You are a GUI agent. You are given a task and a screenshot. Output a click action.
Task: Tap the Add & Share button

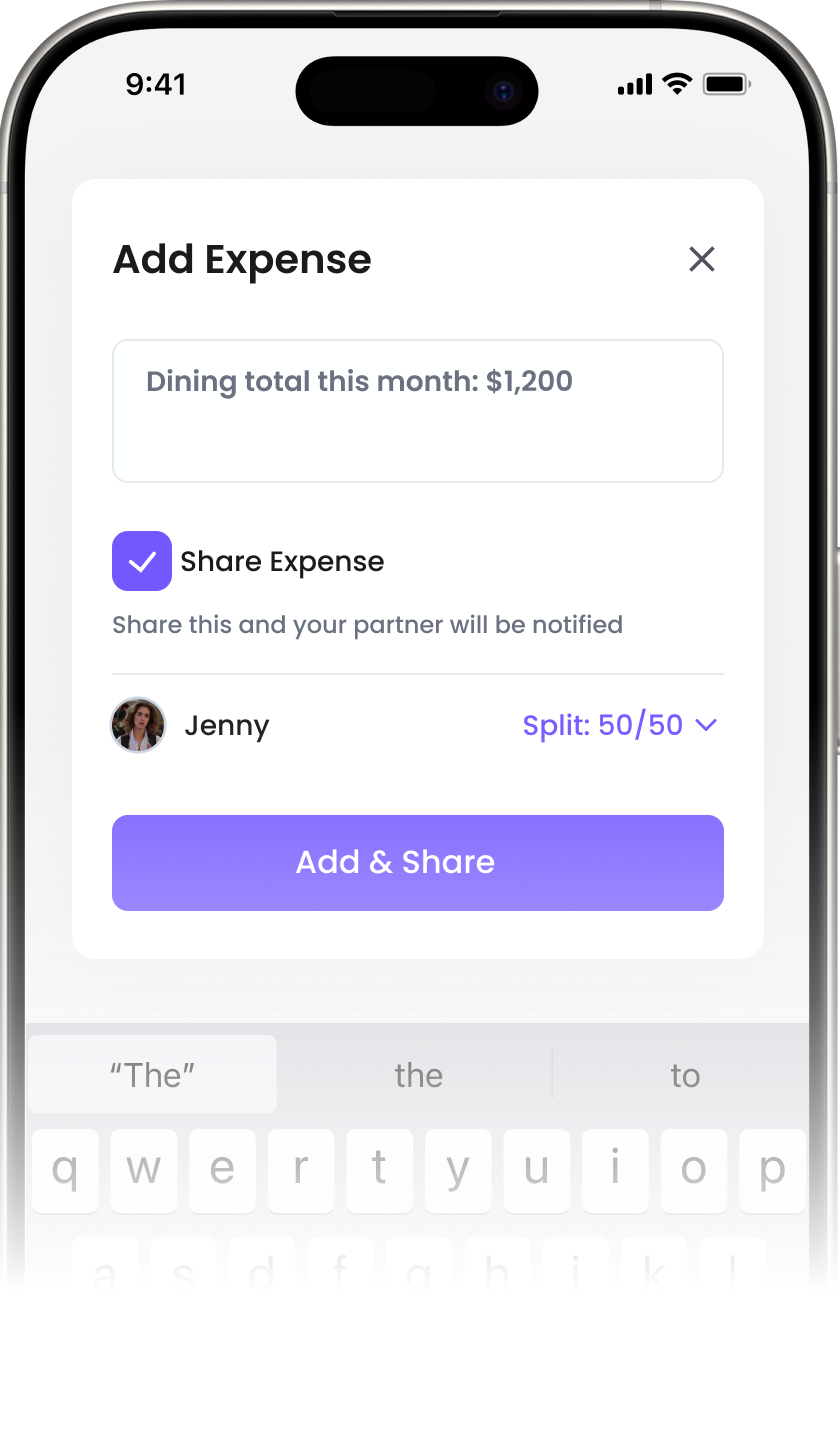tap(417, 862)
